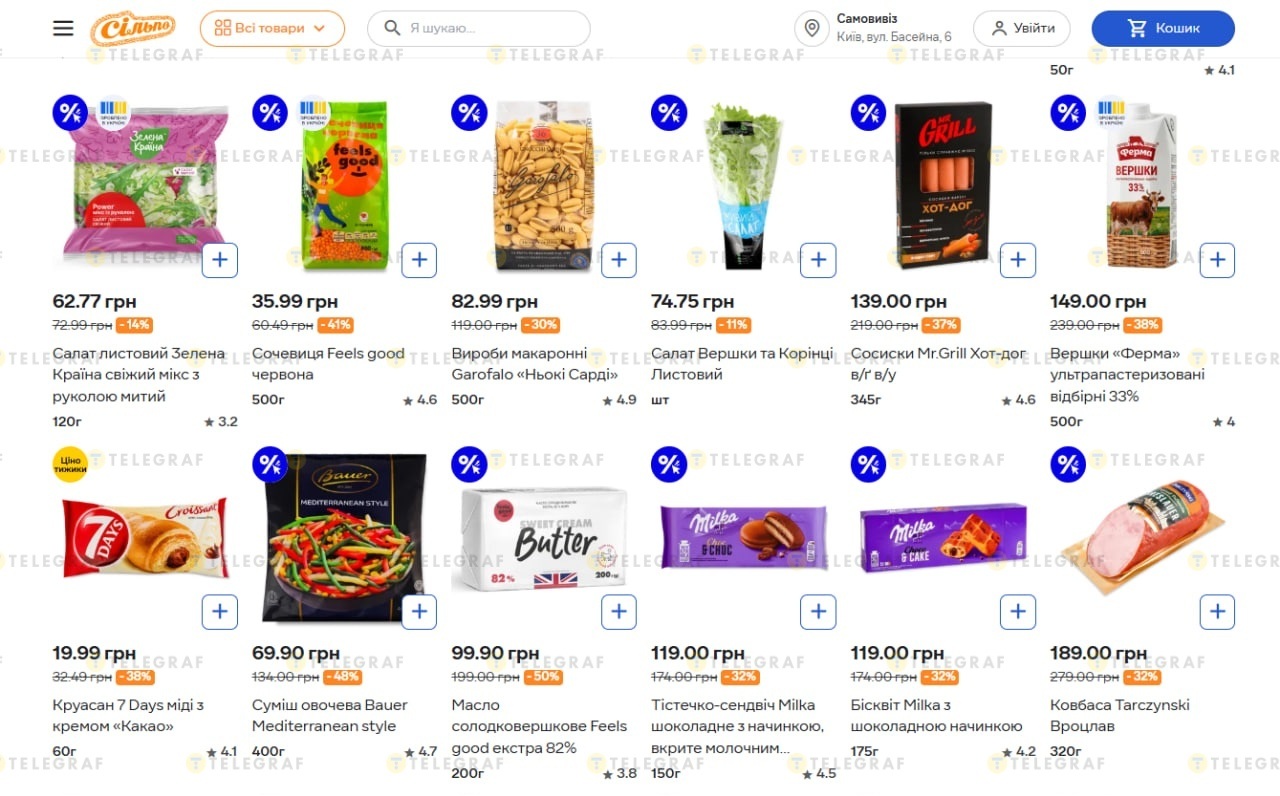The width and height of the screenshot is (1280, 796).
Task: Add Feels good butter 82% to cart
Action: (x=619, y=611)
